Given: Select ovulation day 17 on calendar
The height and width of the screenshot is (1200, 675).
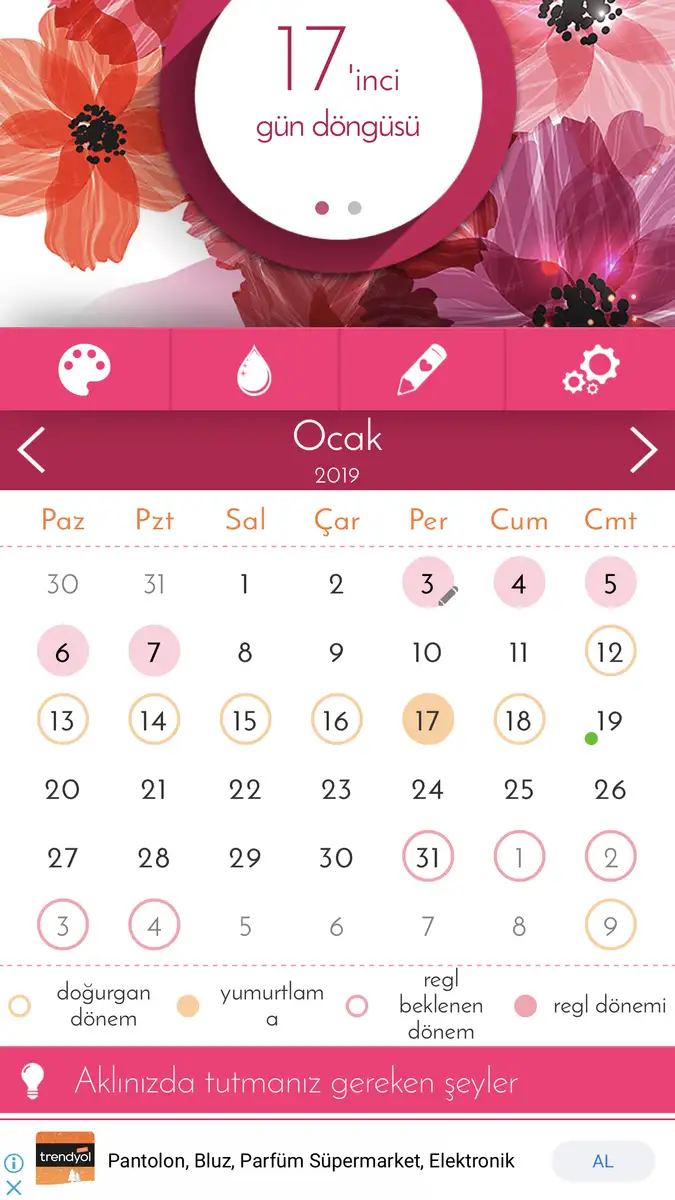Looking at the screenshot, I should pos(428,720).
